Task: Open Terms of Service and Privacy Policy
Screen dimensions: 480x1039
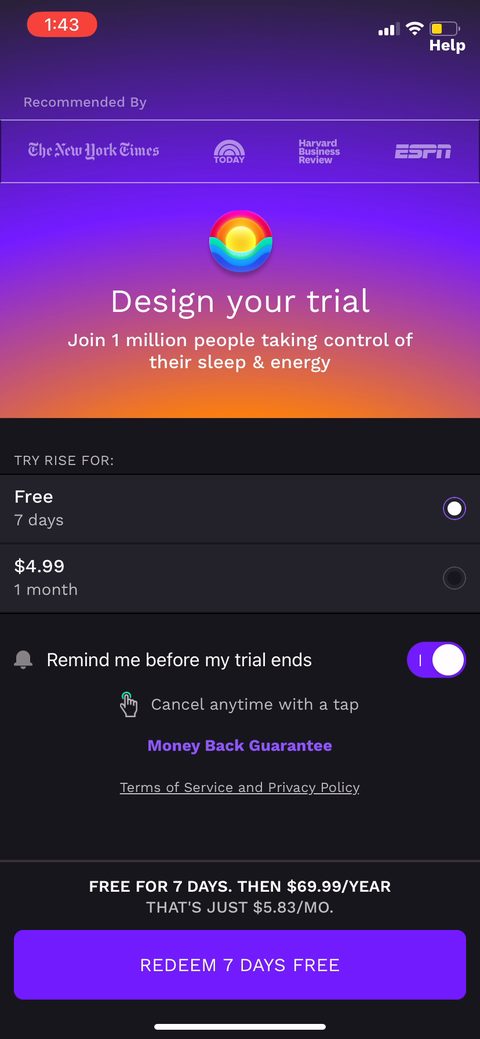Action: point(240,787)
